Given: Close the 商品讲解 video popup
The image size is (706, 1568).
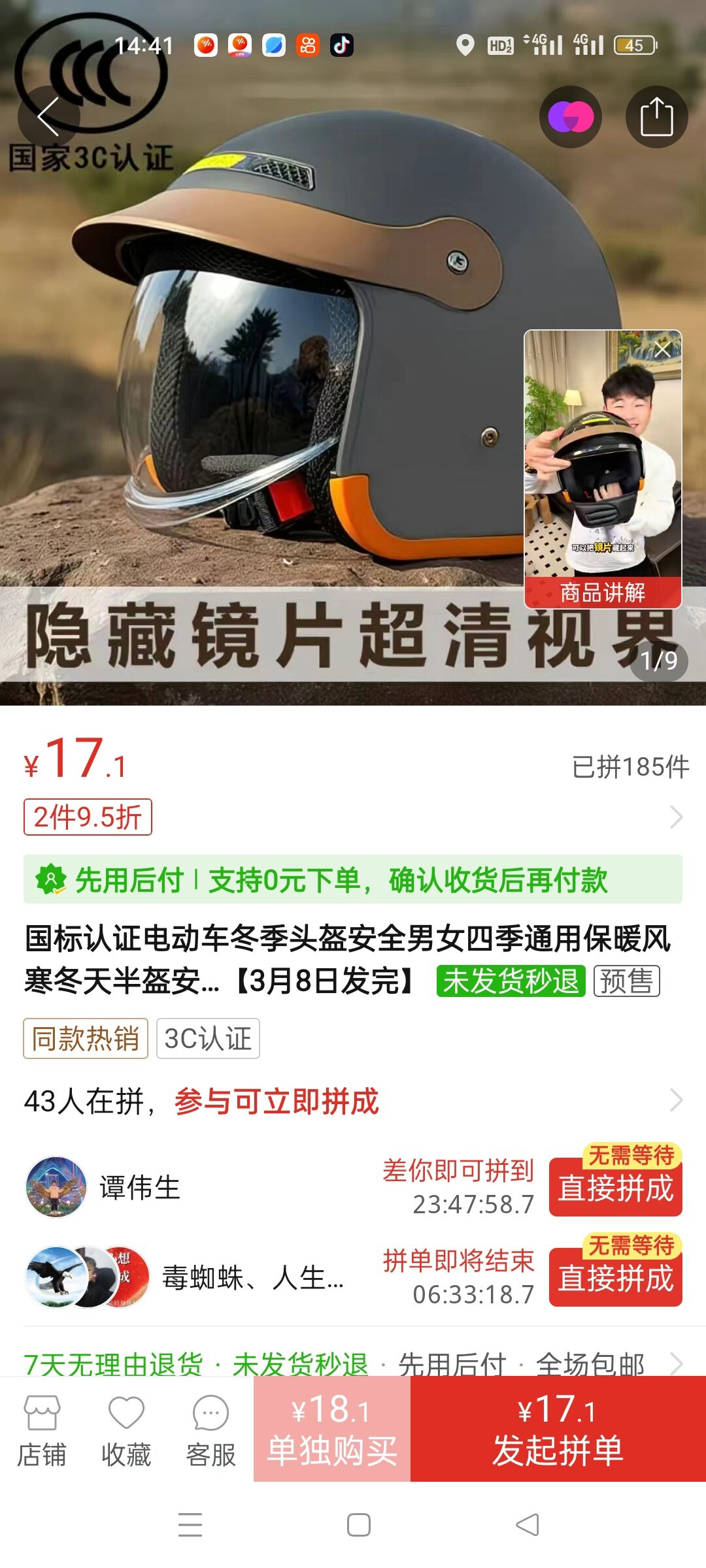Looking at the screenshot, I should (663, 350).
